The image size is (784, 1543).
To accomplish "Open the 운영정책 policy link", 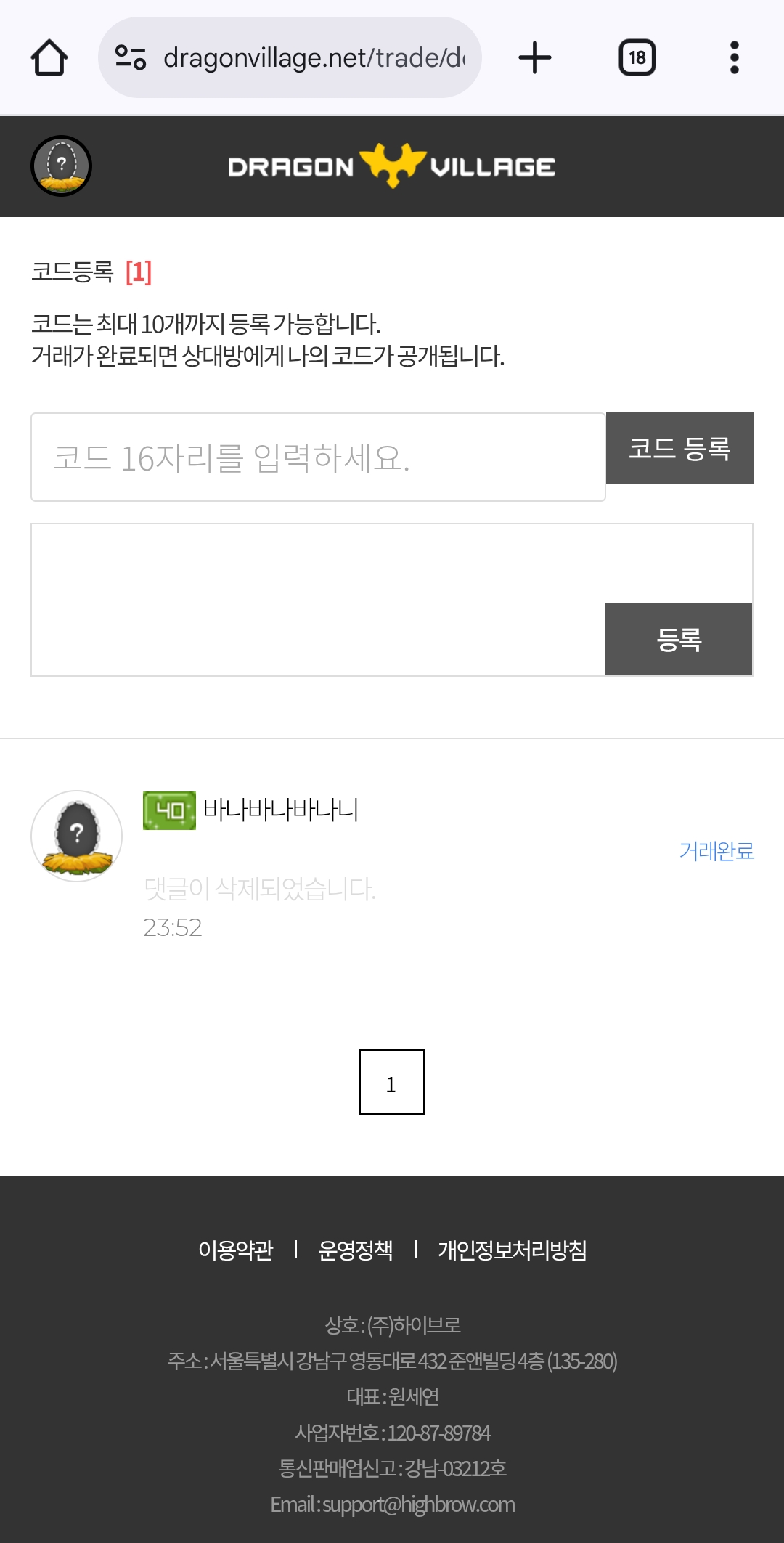I will coord(355,1250).
